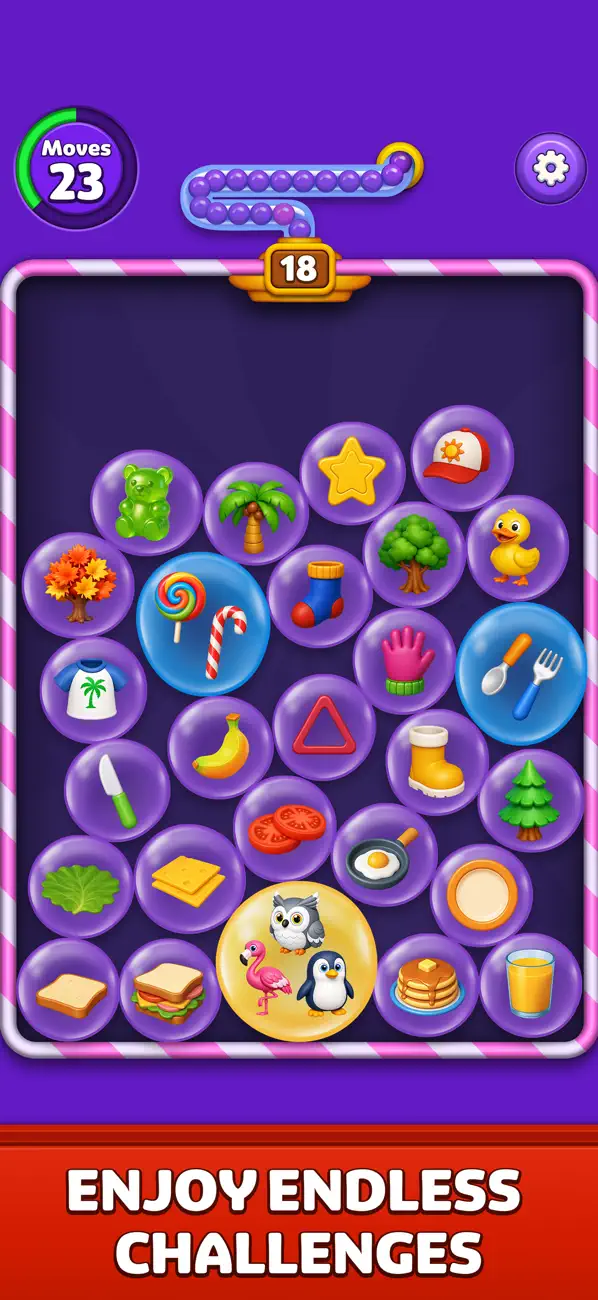Select the palm tree bubble
This screenshot has width=598, height=1300.
[257, 514]
